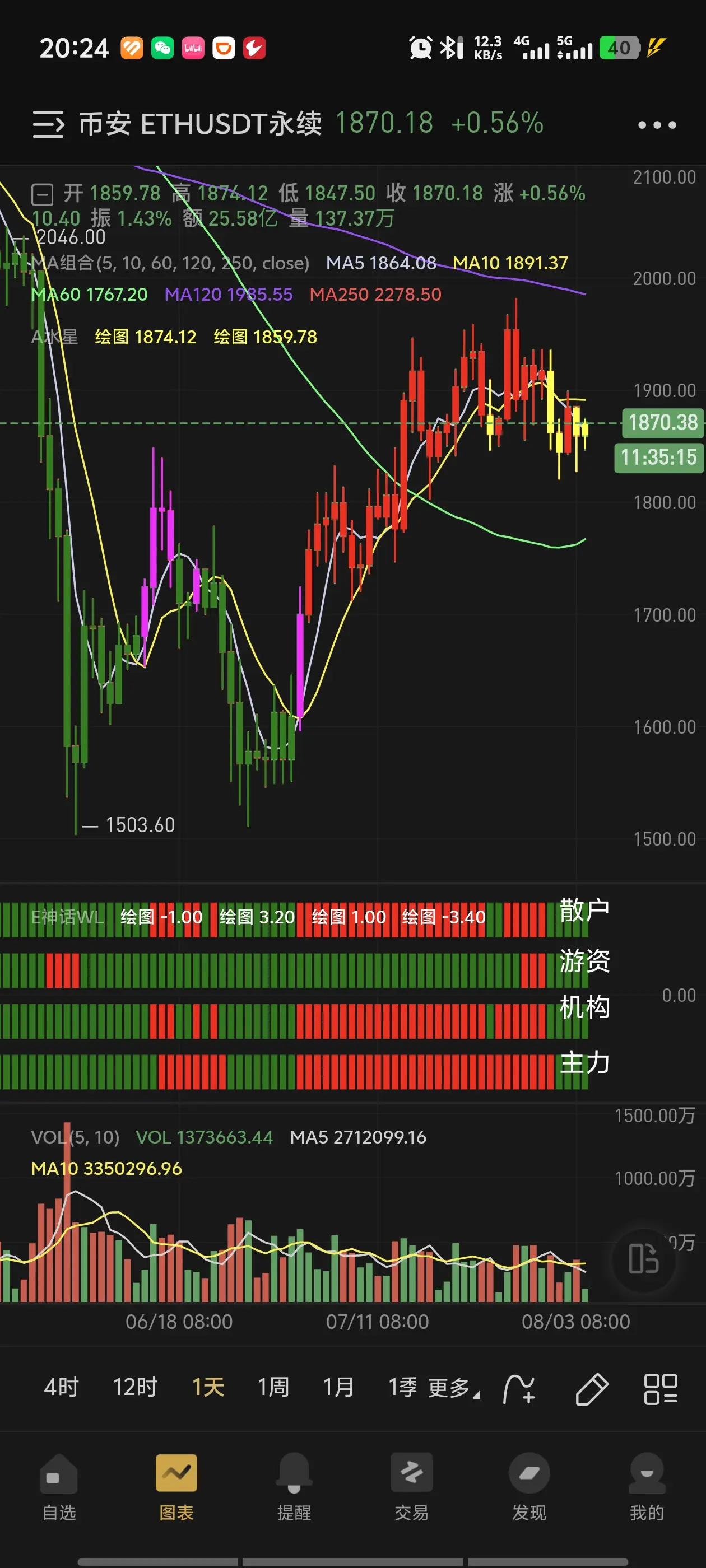The height and width of the screenshot is (1568, 706).
Task: Open the three-dot overflow menu
Action: tap(657, 125)
